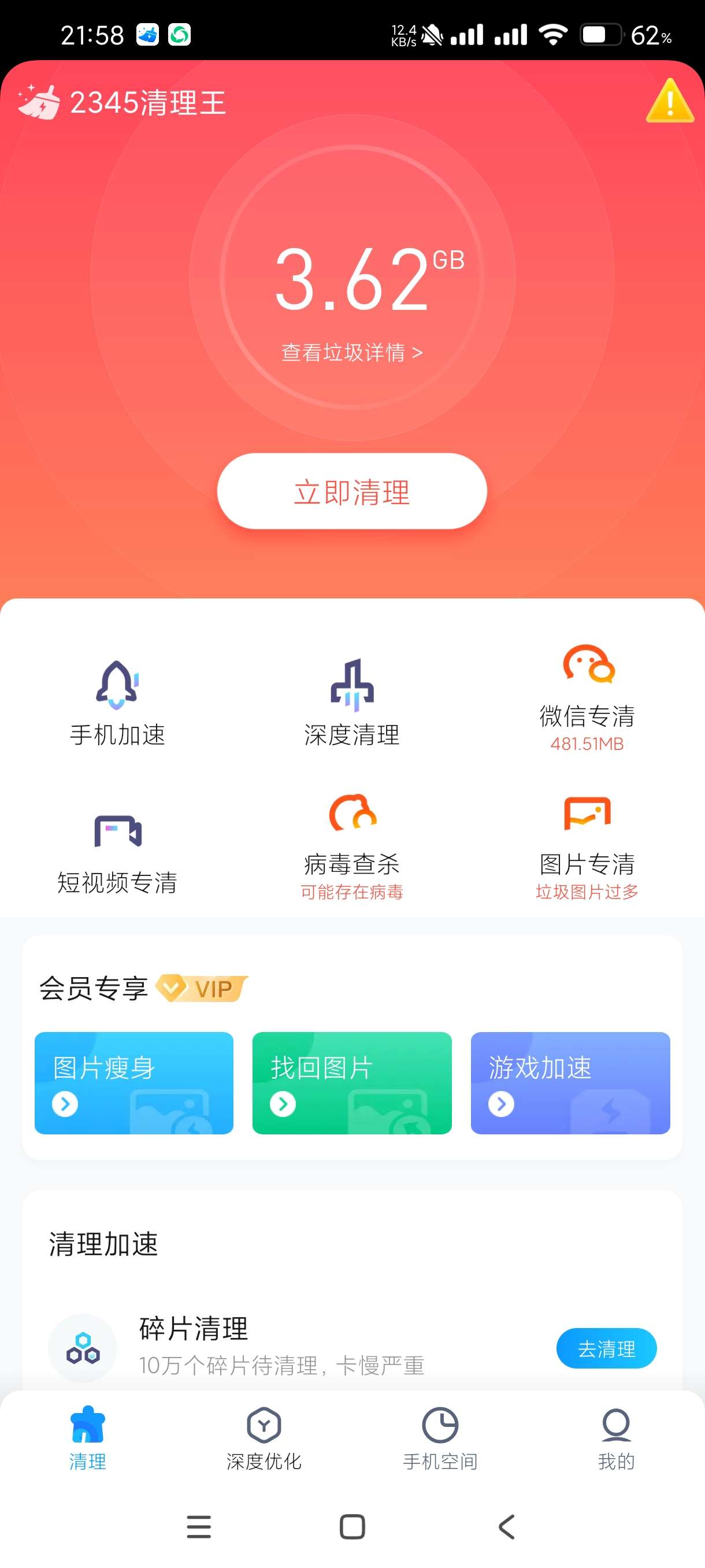This screenshot has width=705, height=1568.
Task: Tap the 立即清理 button
Action: tap(351, 491)
